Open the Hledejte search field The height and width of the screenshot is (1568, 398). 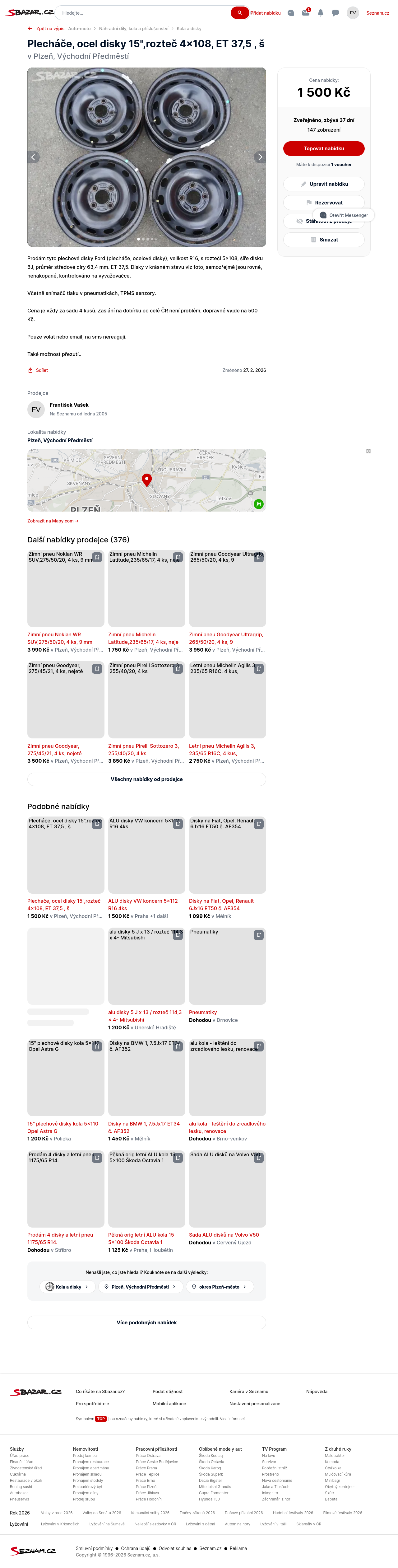pyautogui.click(x=143, y=13)
